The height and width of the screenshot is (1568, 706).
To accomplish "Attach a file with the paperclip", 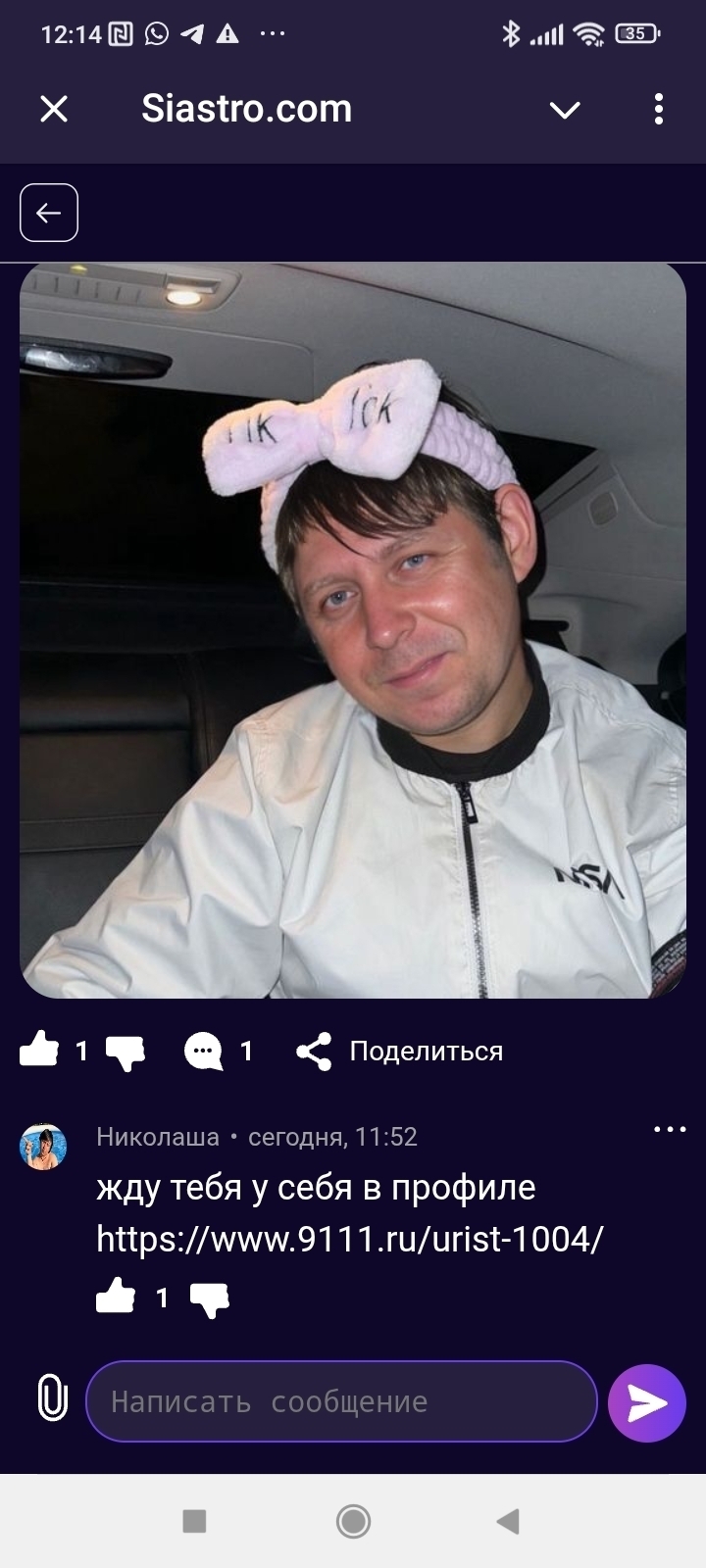I will 52,1398.
